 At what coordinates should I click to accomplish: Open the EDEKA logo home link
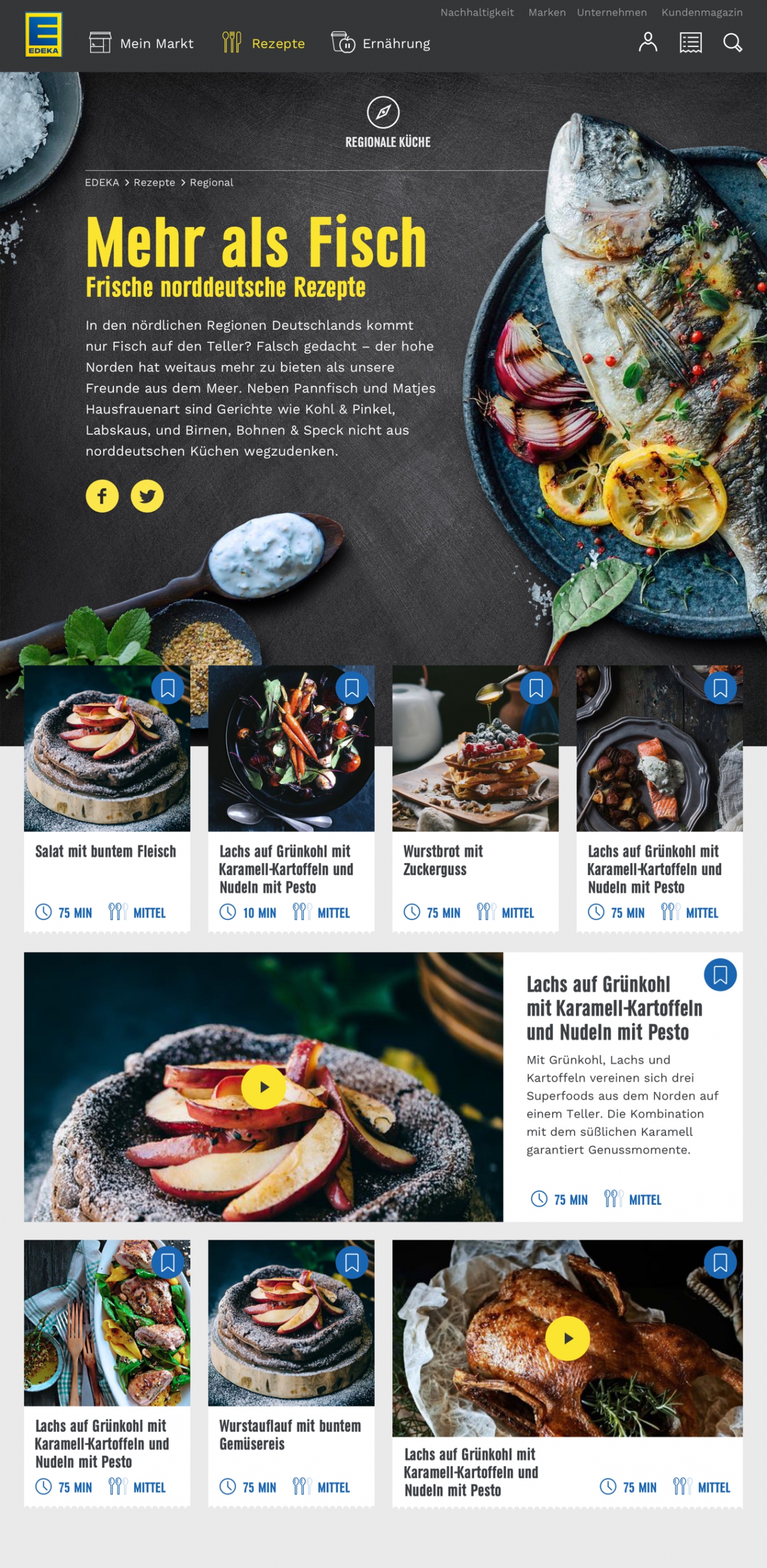43,35
